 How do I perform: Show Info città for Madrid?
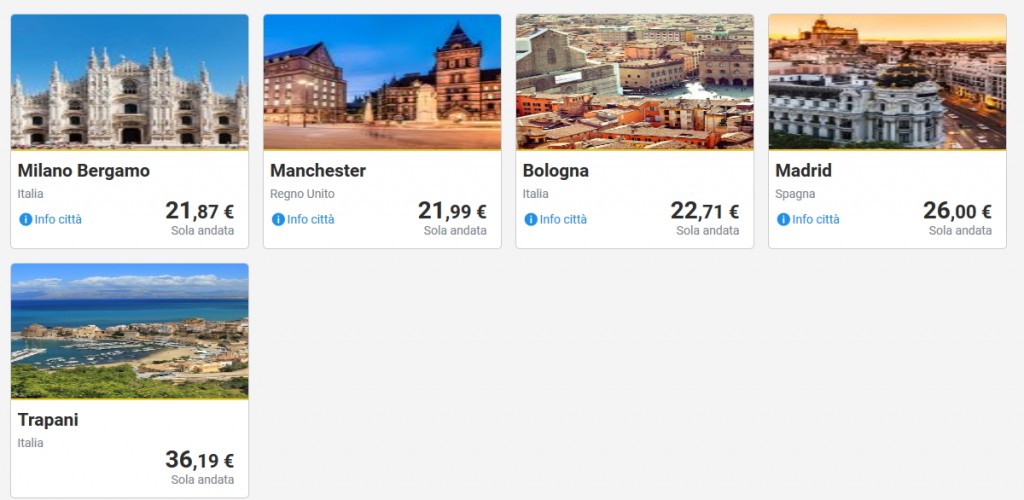coord(809,219)
